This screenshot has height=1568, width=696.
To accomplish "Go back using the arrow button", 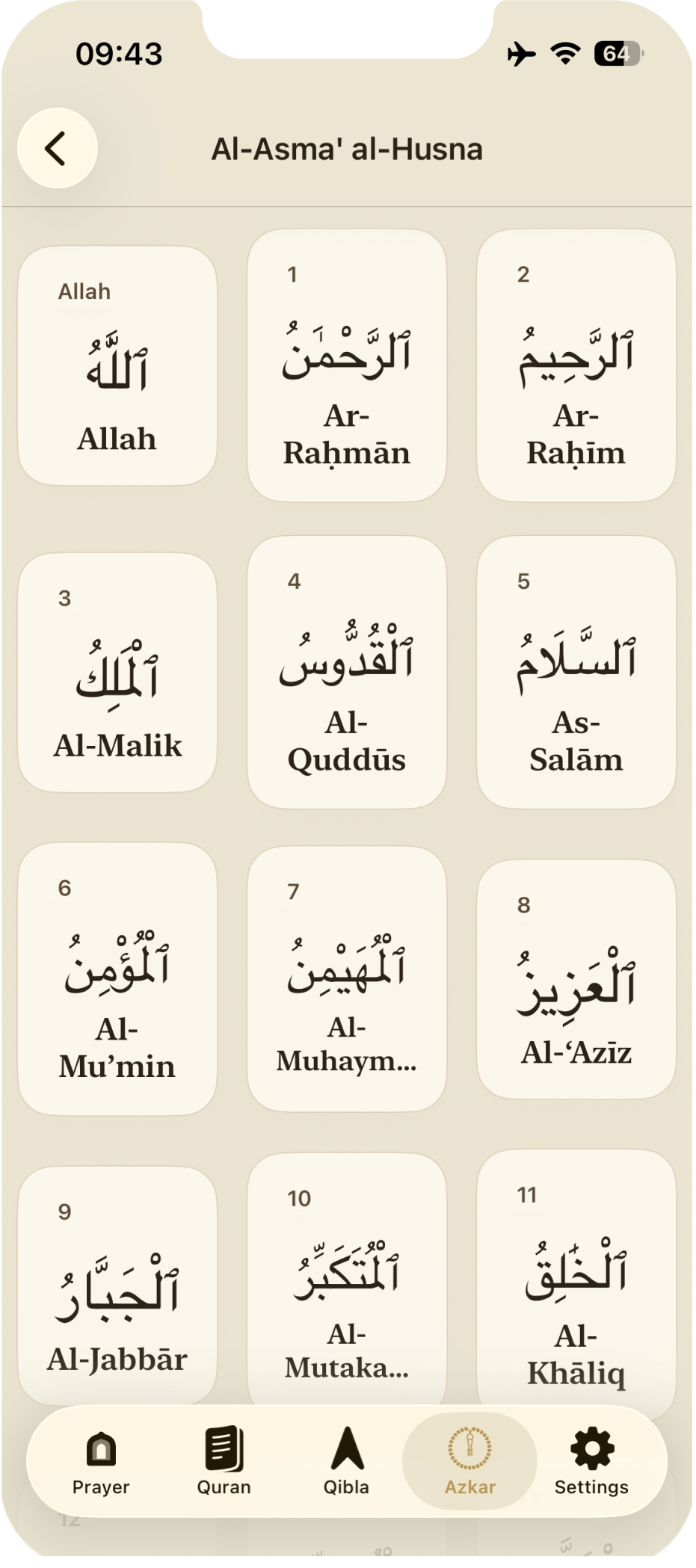I will pyautogui.click(x=58, y=148).
